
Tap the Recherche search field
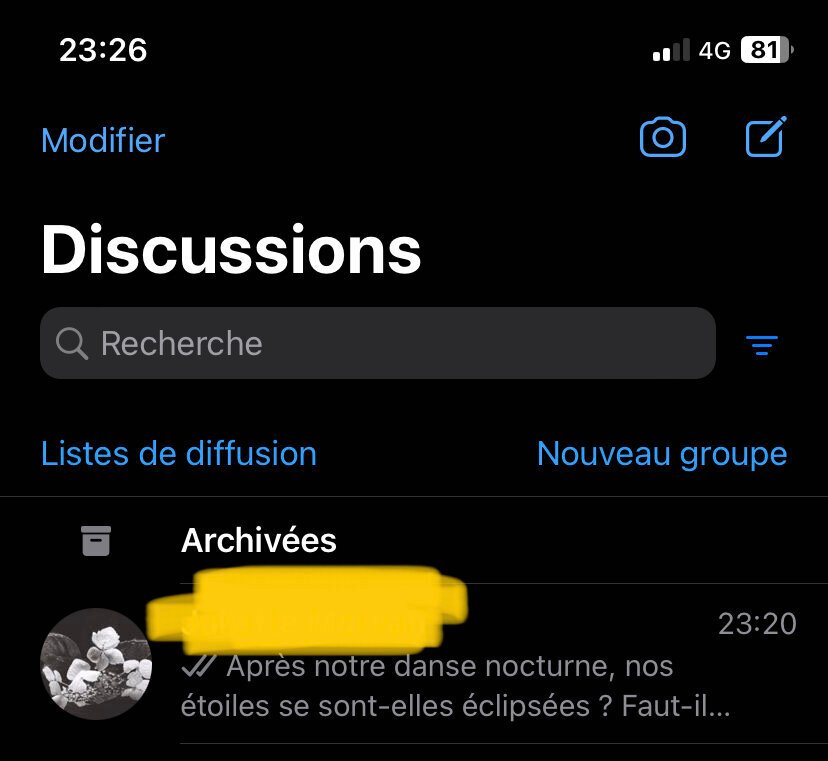pos(377,343)
